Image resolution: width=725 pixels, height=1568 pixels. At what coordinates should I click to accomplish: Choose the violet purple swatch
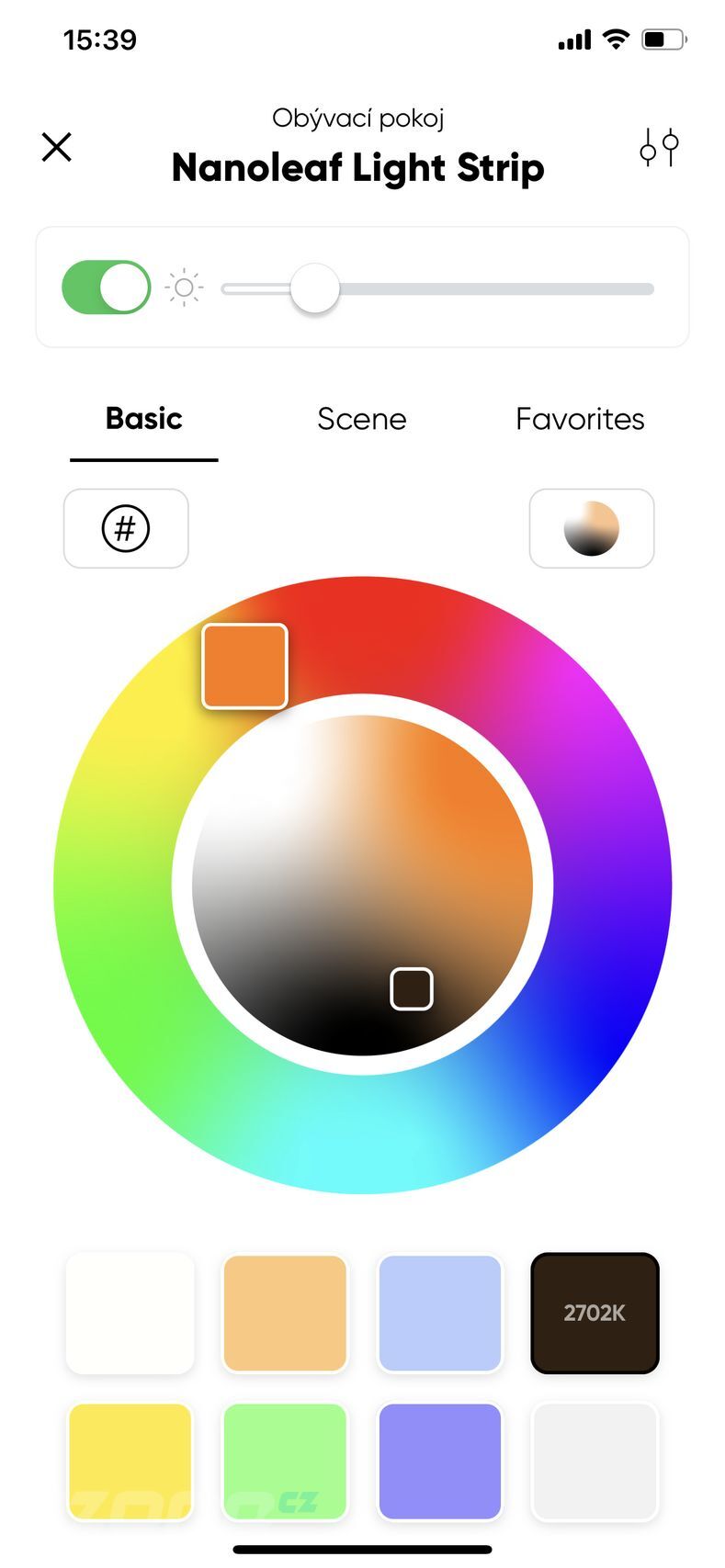click(x=440, y=1461)
